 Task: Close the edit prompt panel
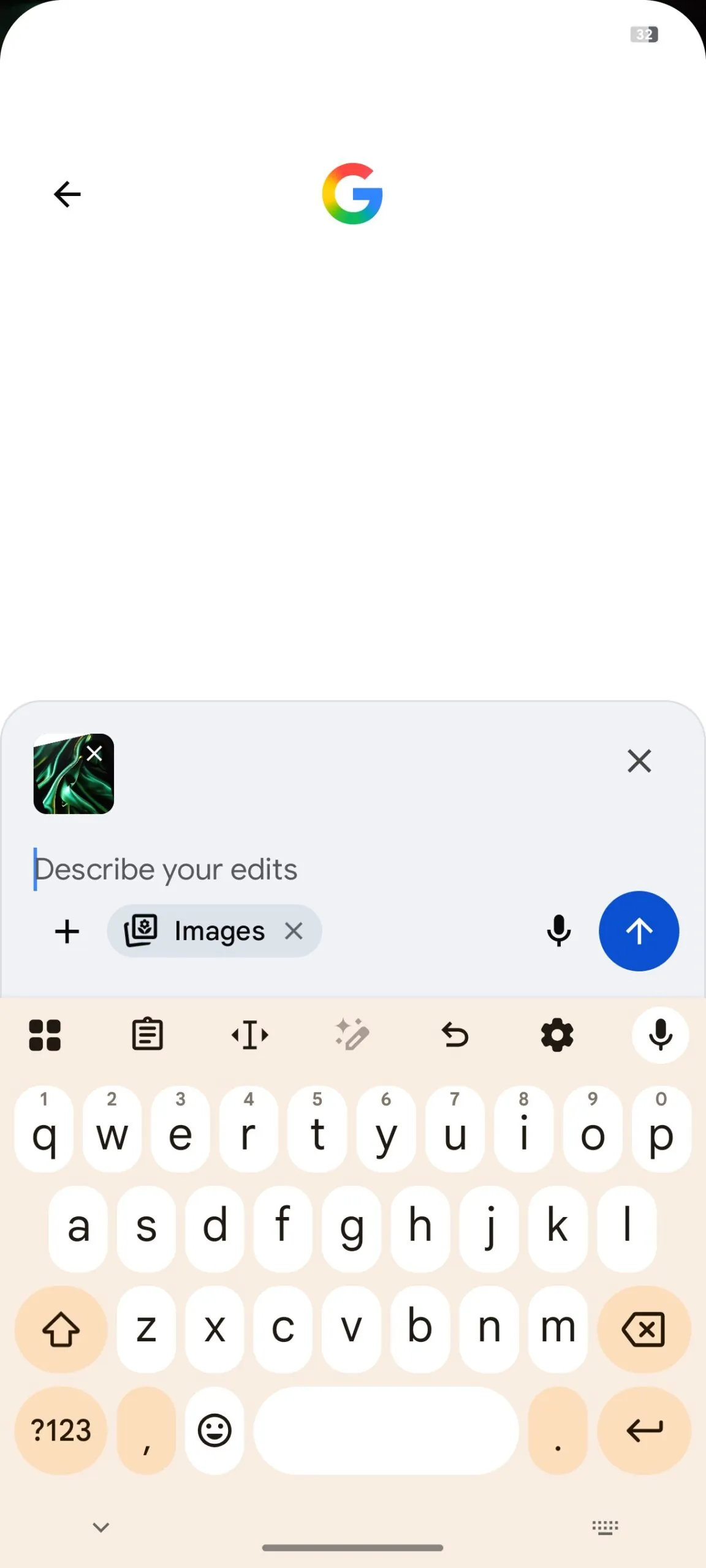pos(639,761)
